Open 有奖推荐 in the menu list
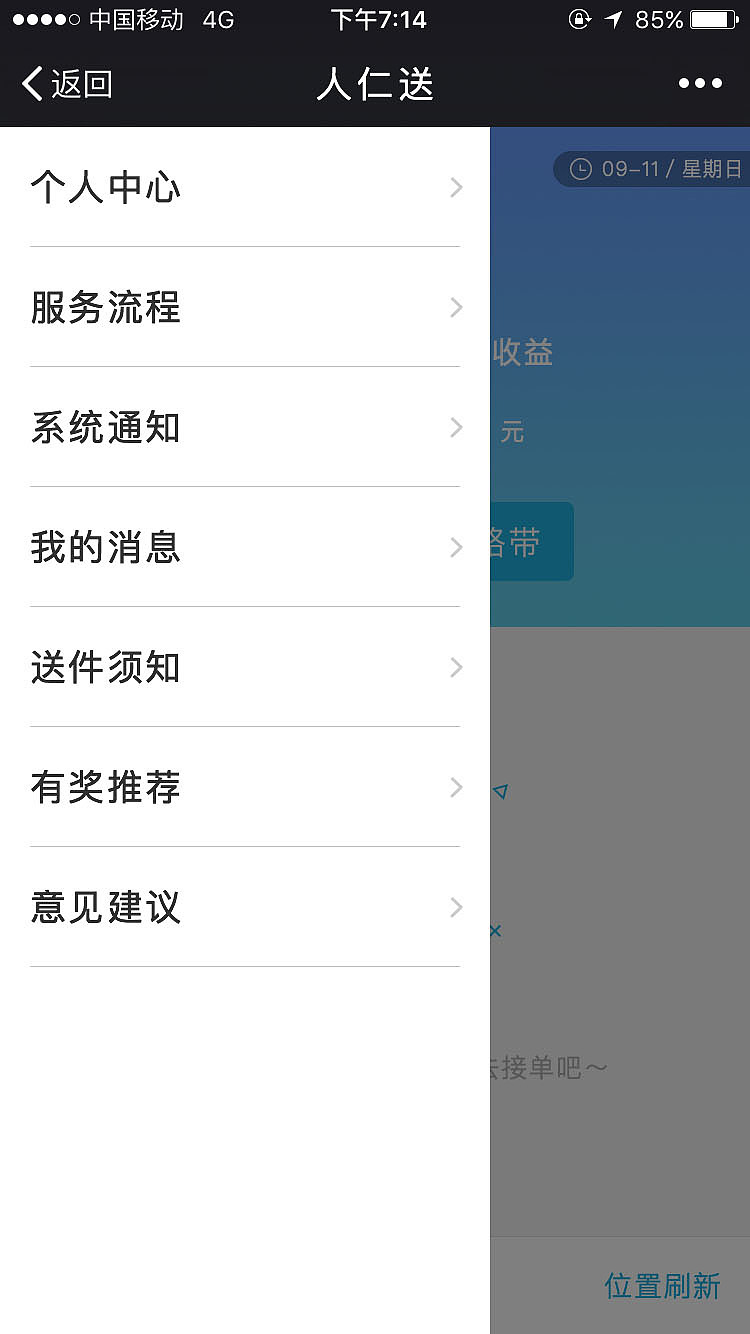 point(105,787)
